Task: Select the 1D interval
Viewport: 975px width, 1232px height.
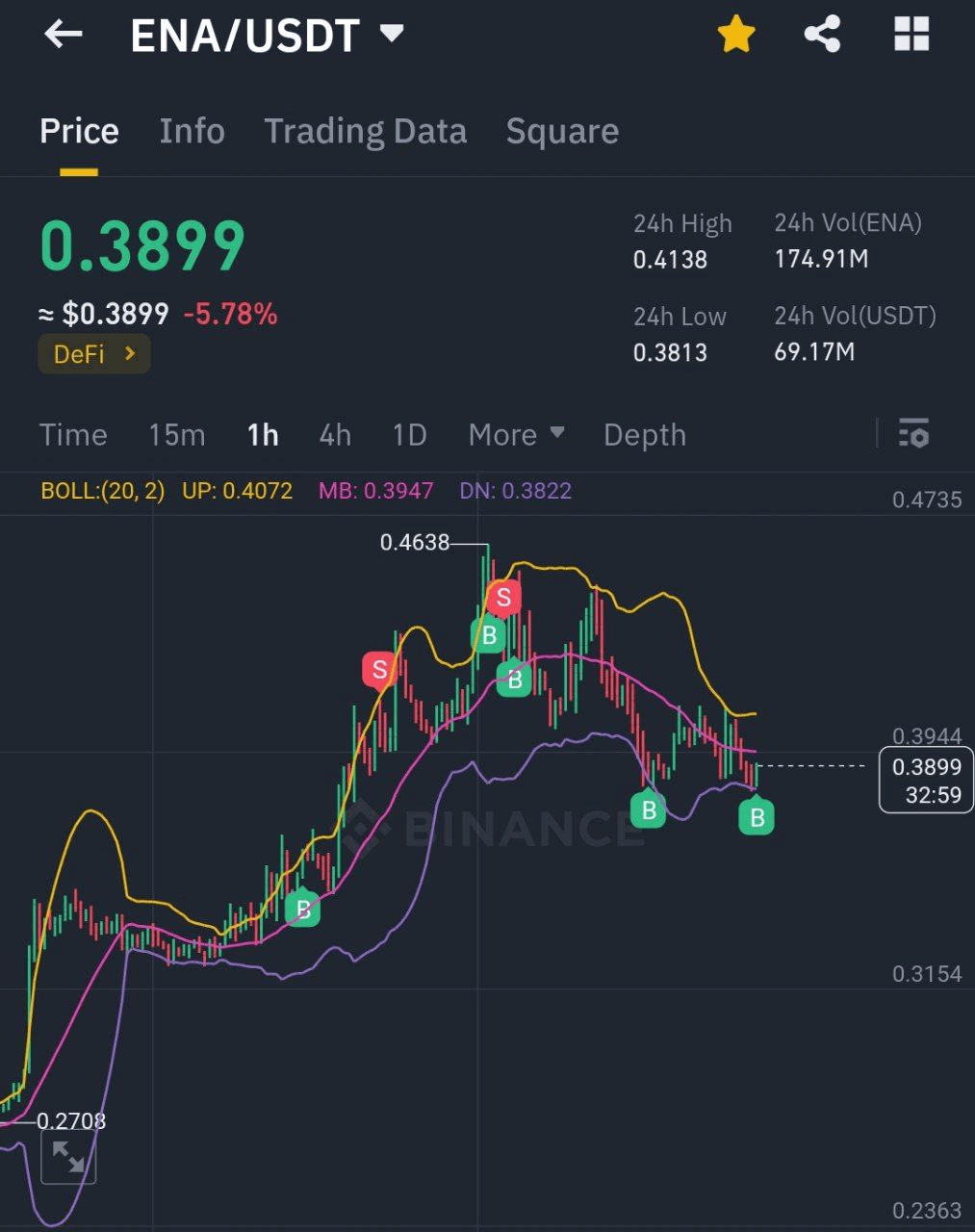Action: click(409, 435)
